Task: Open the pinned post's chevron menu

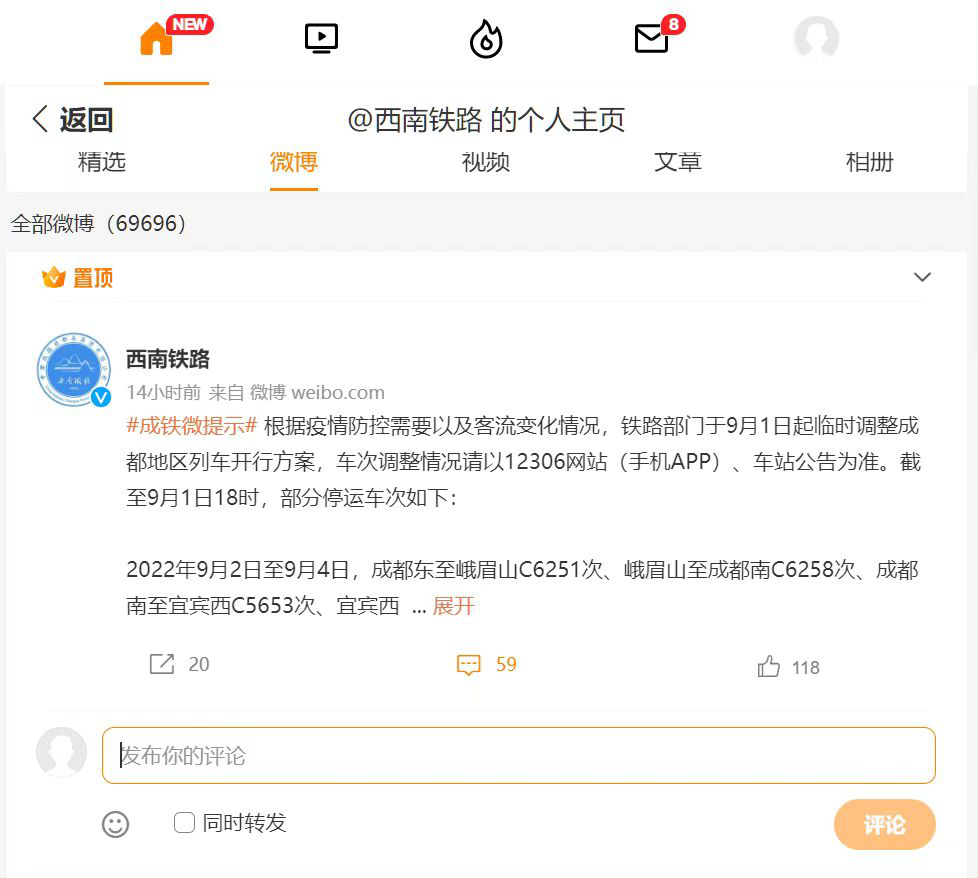Action: coord(922,277)
